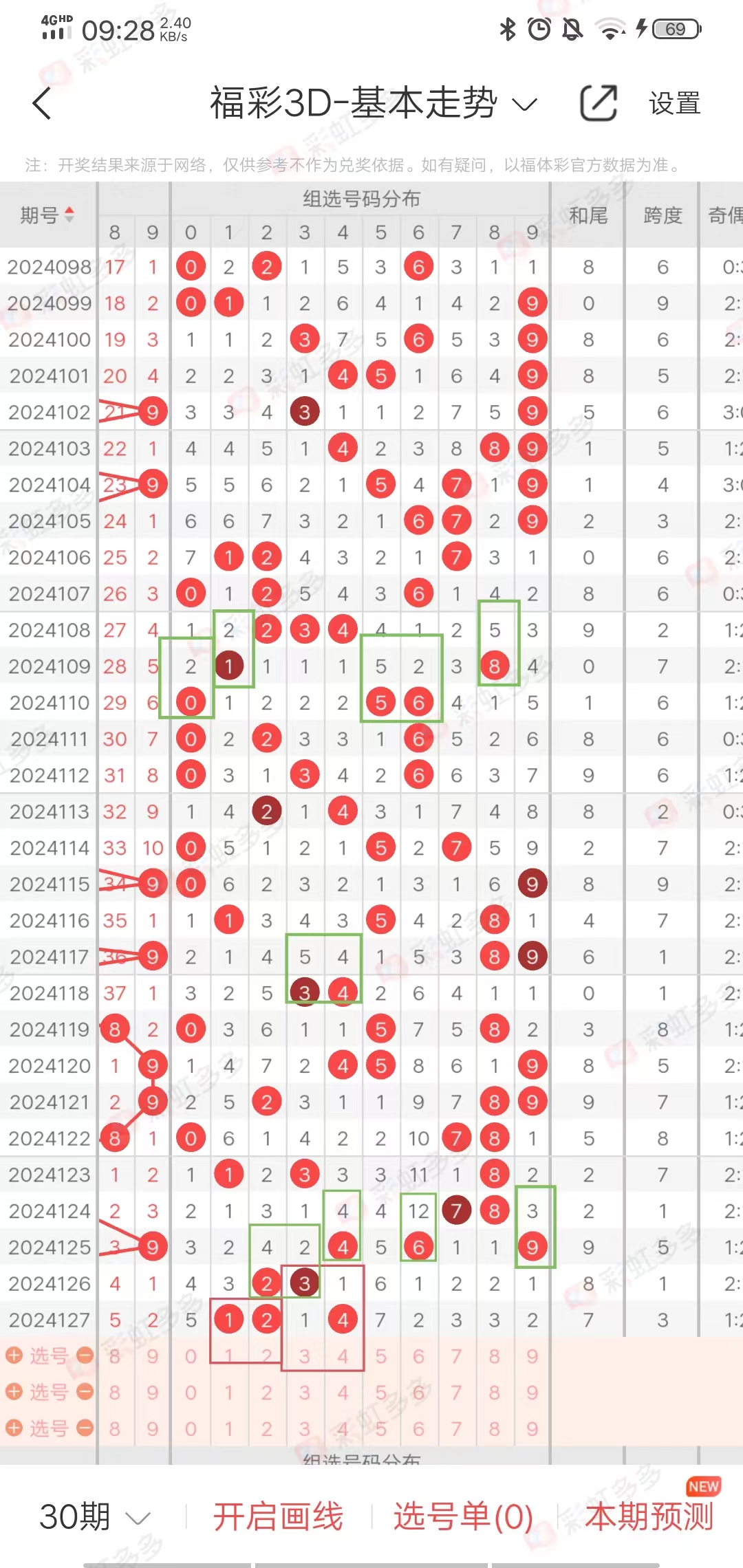Sort by 期号 column header
The width and height of the screenshot is (743, 1568).
pos(47,215)
